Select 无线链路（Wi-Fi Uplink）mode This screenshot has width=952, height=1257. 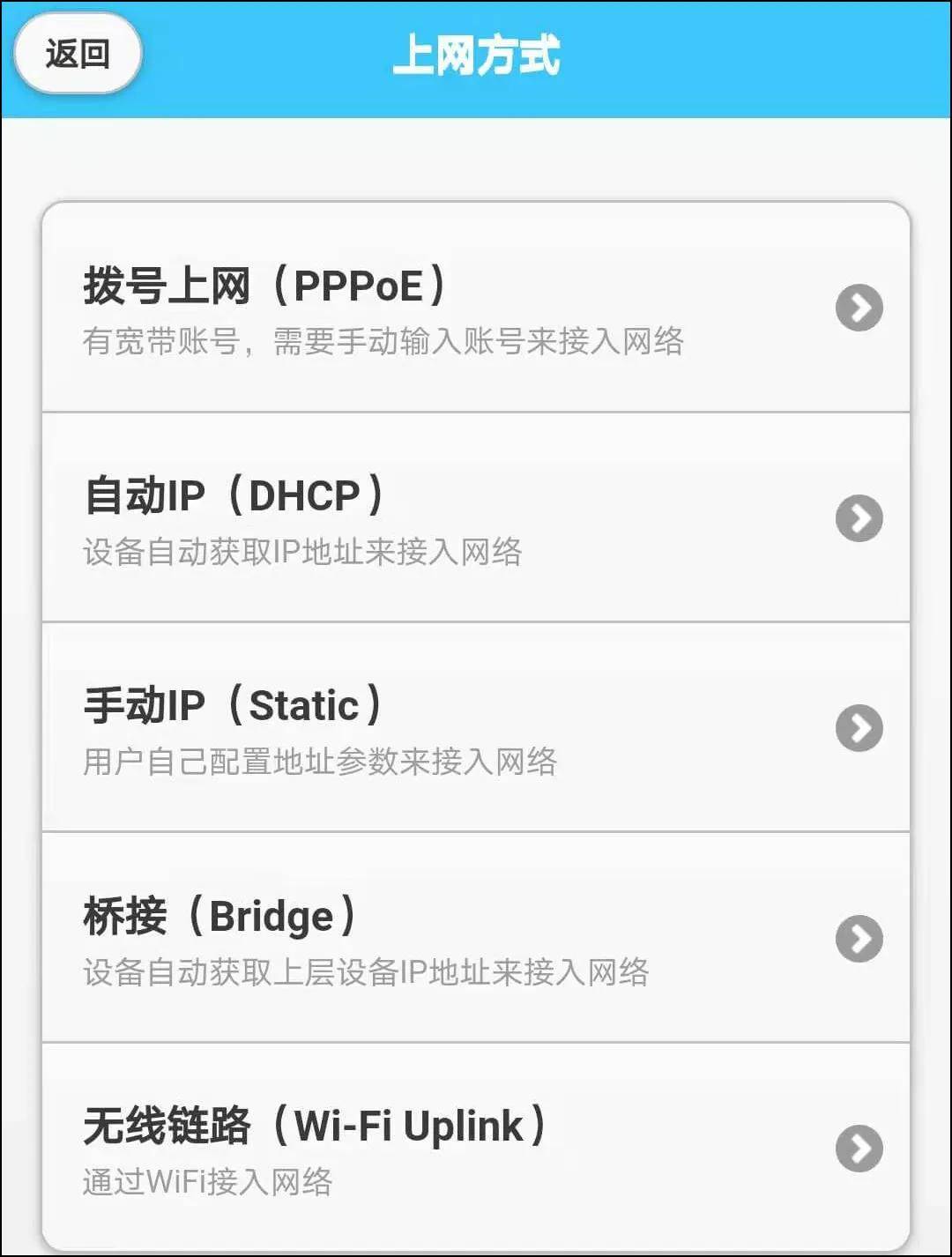315,1126
